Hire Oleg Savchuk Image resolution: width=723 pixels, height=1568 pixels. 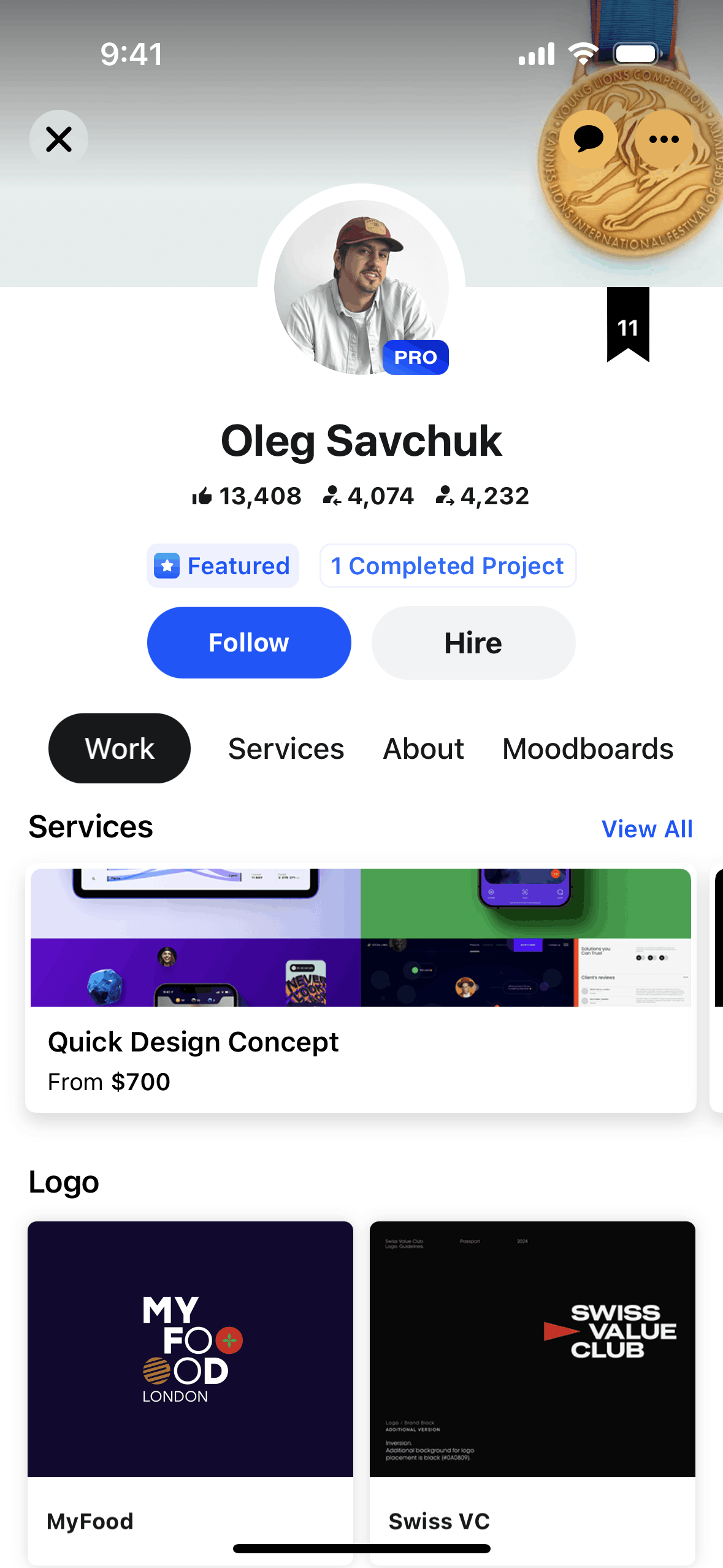coord(473,642)
